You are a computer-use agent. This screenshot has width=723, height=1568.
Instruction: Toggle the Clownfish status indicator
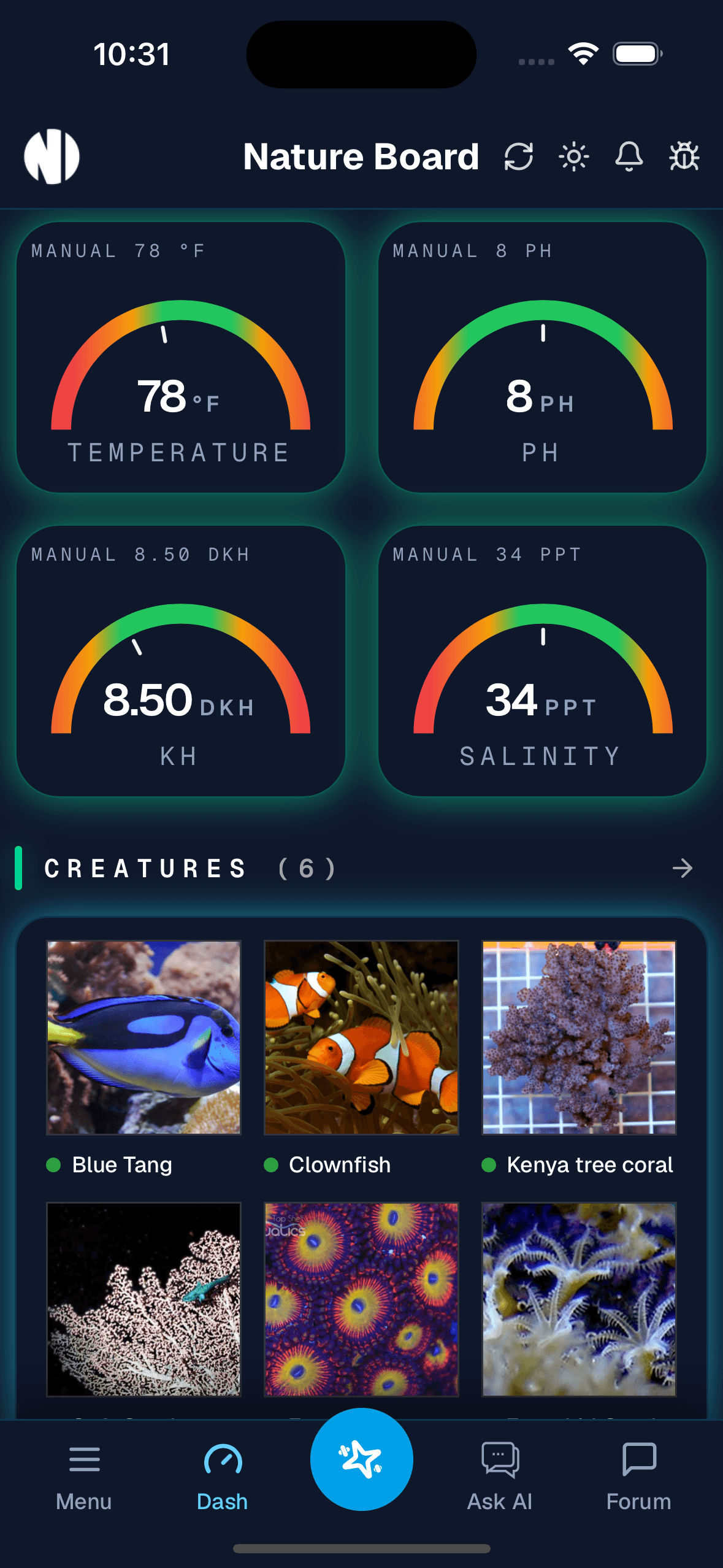272,1164
